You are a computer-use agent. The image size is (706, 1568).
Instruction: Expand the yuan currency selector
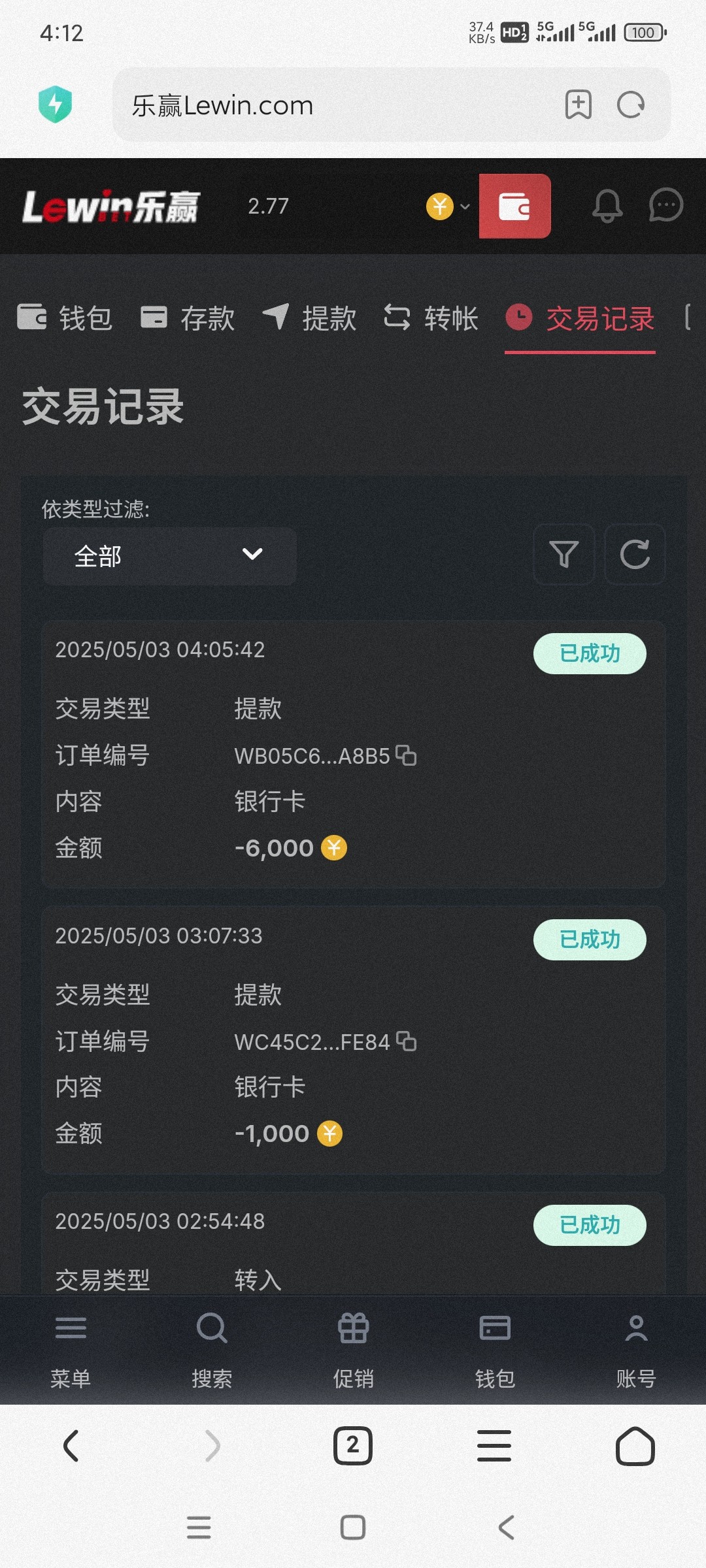pos(448,206)
